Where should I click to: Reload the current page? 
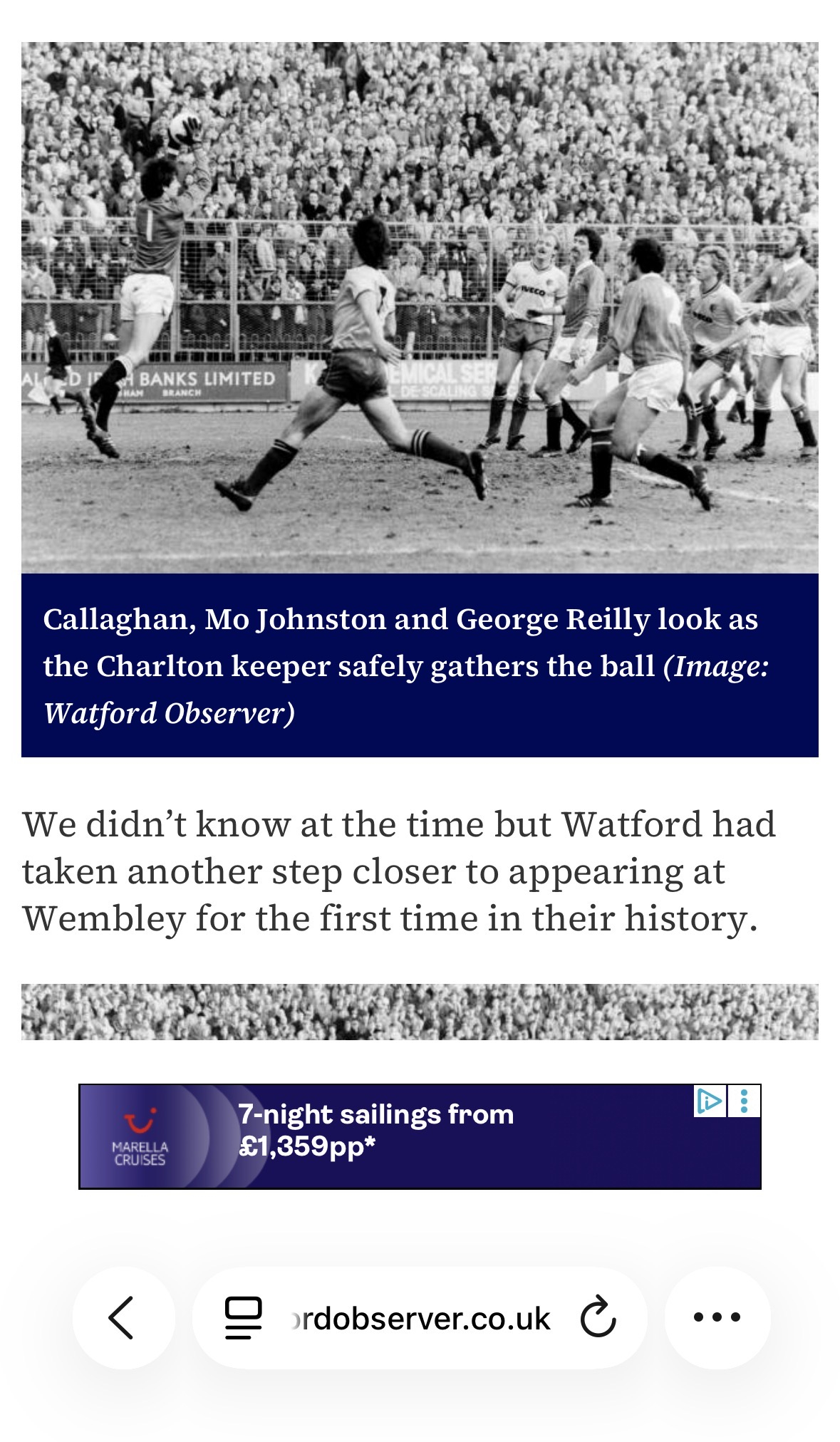[597, 1317]
